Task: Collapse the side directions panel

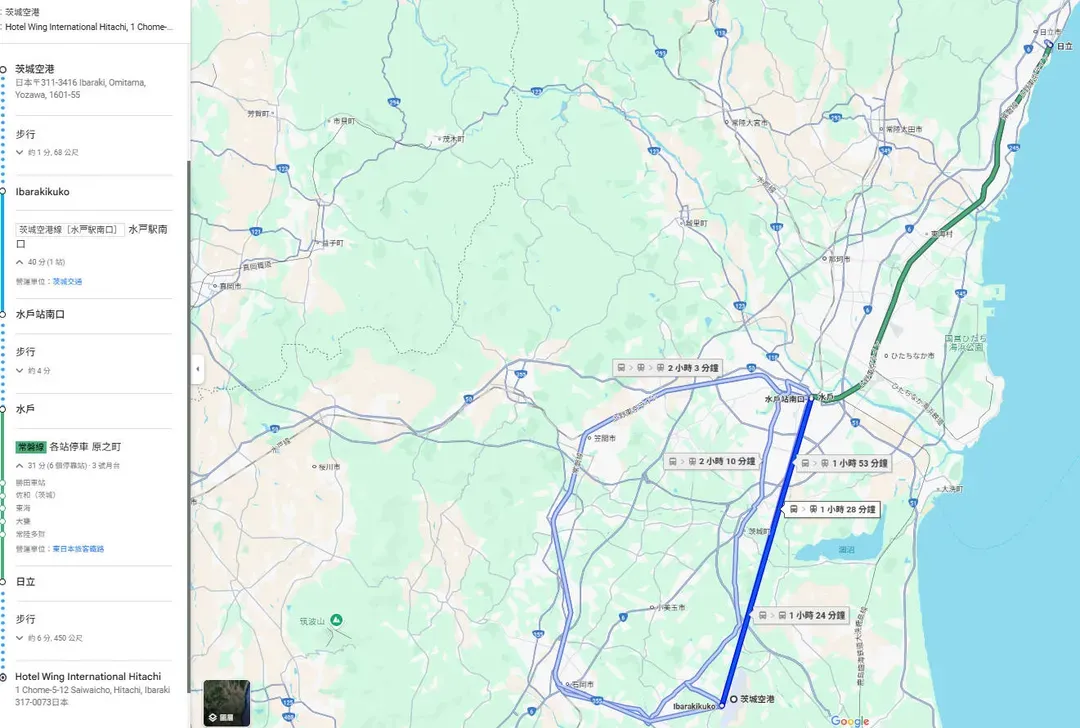Action: 197,369
